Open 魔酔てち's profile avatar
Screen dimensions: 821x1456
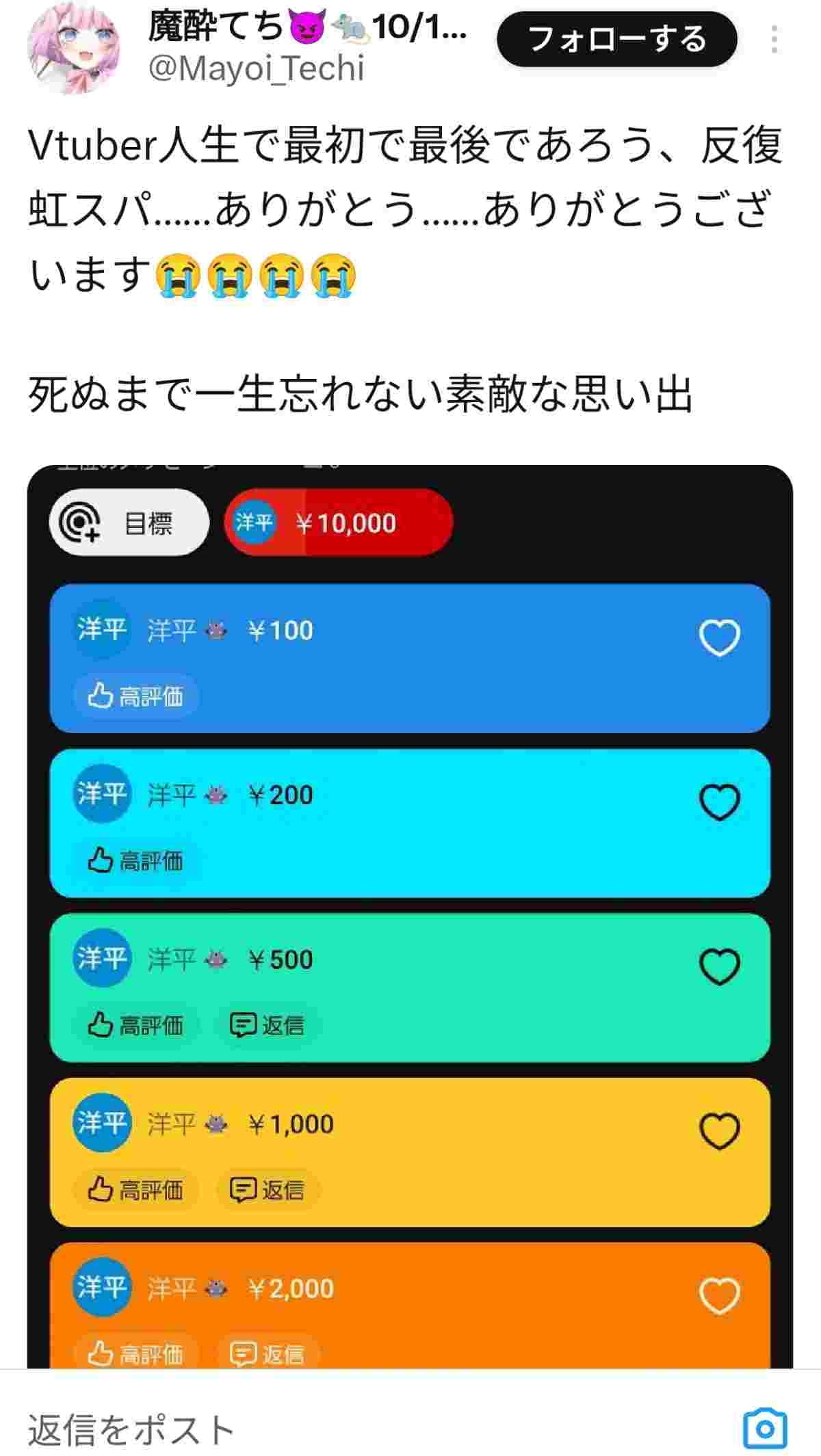pyautogui.click(x=73, y=47)
